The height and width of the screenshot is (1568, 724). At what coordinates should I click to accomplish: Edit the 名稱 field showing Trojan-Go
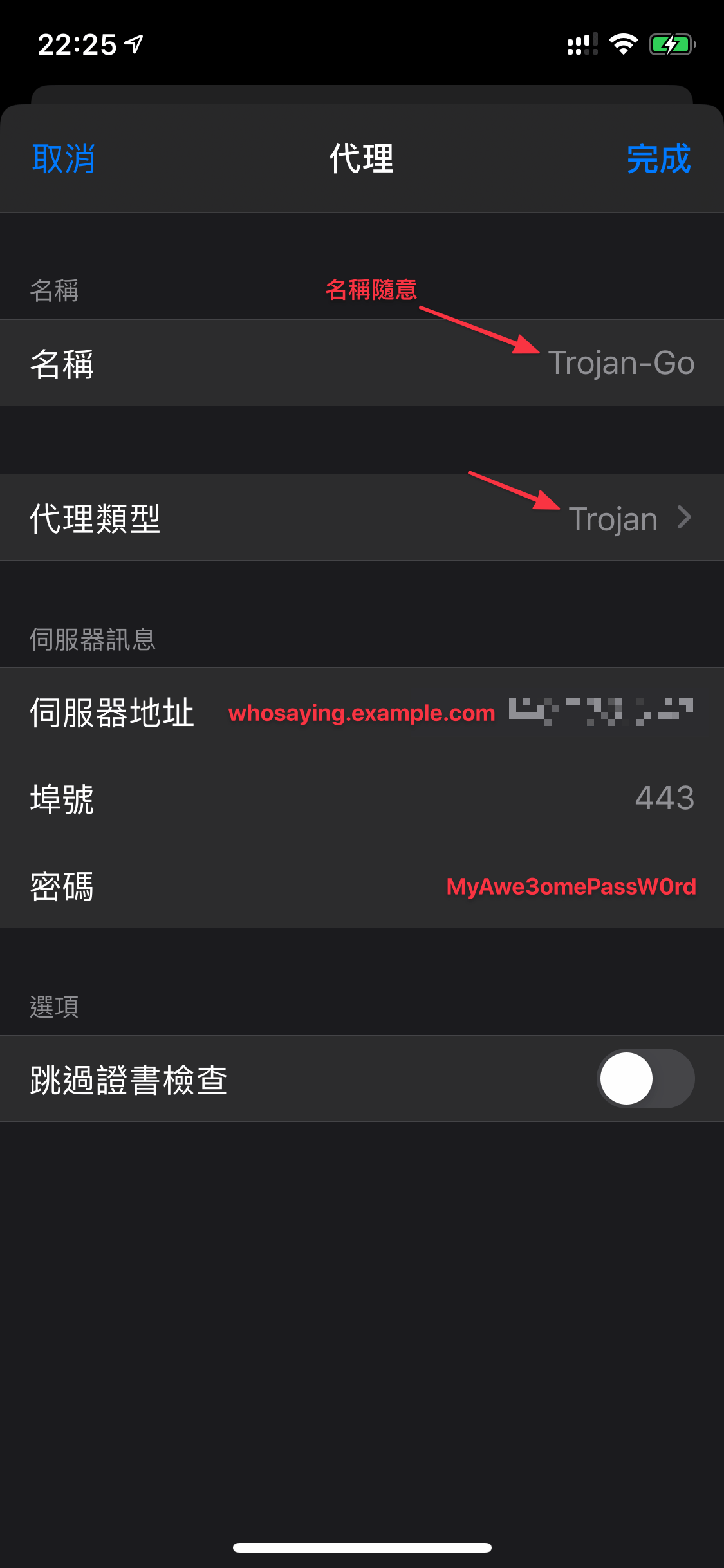coord(362,363)
